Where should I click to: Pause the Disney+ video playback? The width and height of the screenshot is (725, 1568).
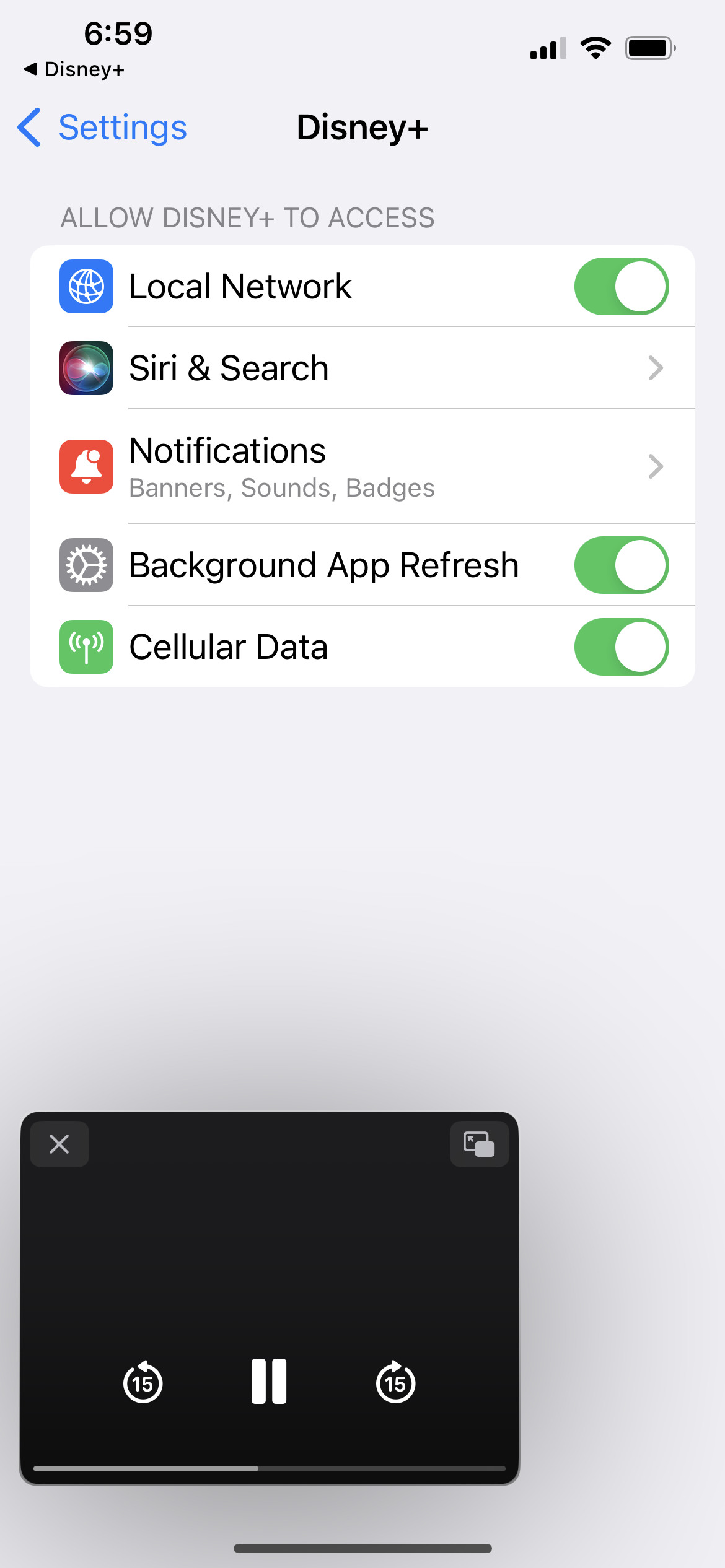[269, 1381]
